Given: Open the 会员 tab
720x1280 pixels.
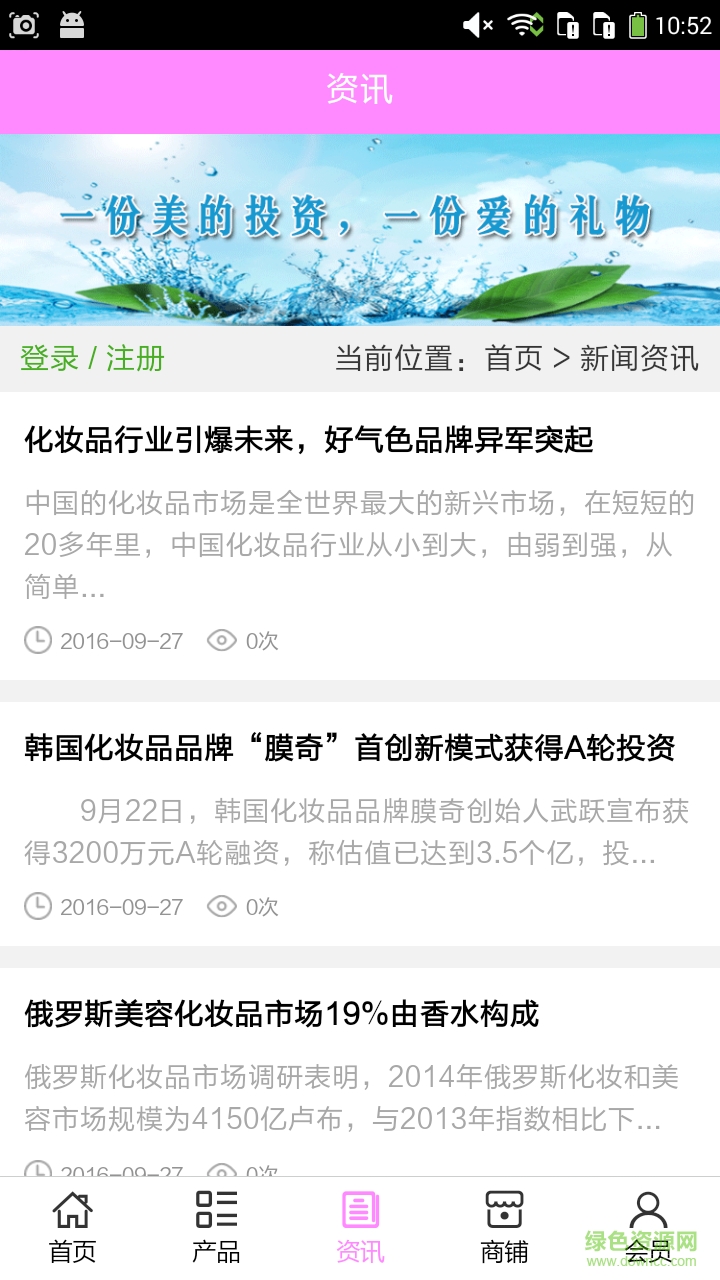Looking at the screenshot, I should pos(648,1227).
